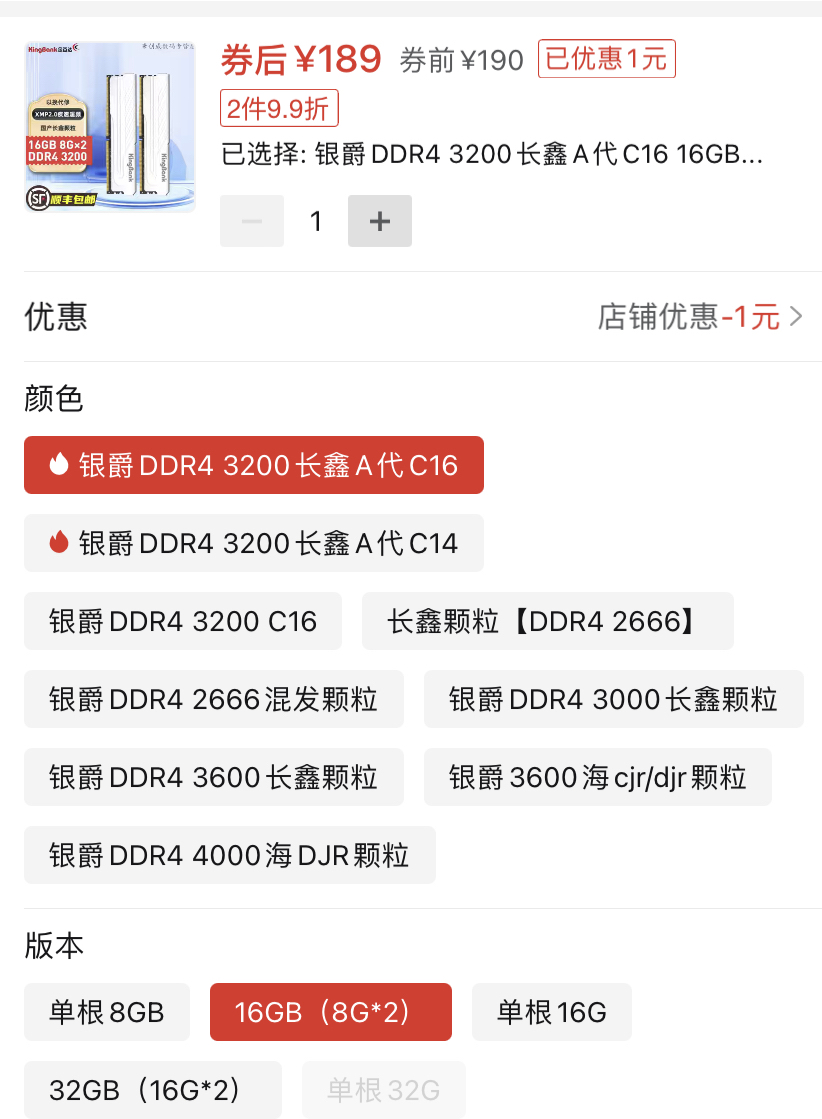Click the quantity input showing 1

pyautogui.click(x=316, y=221)
